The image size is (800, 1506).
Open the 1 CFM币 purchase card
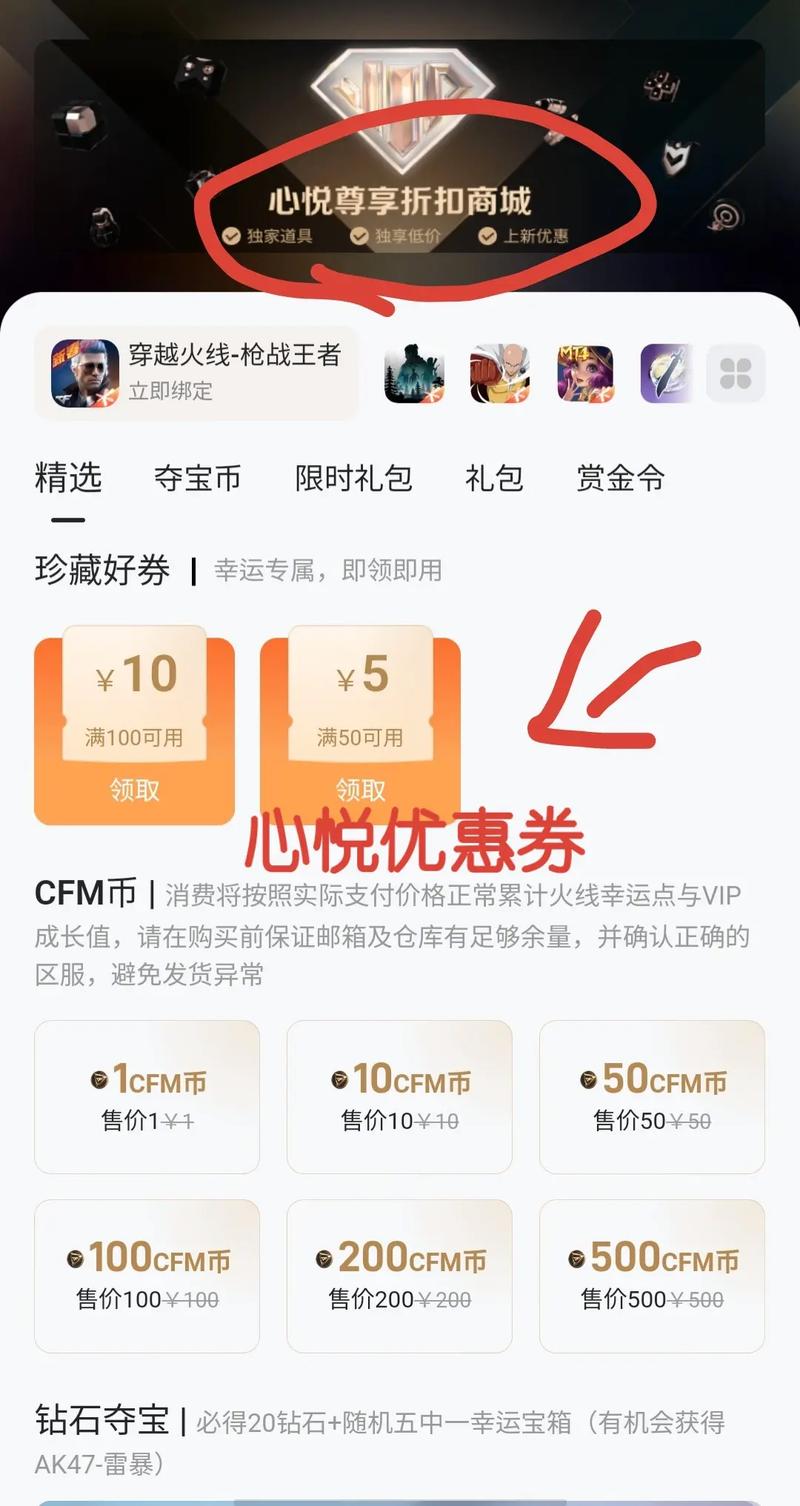point(147,1096)
